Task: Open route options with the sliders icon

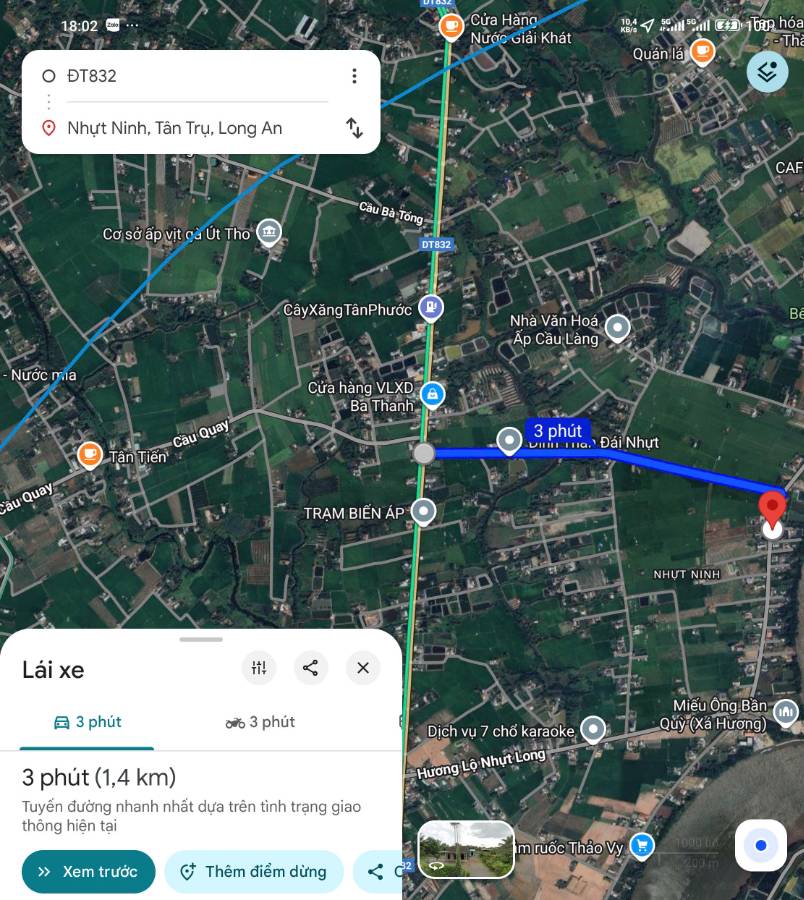Action: [x=259, y=667]
